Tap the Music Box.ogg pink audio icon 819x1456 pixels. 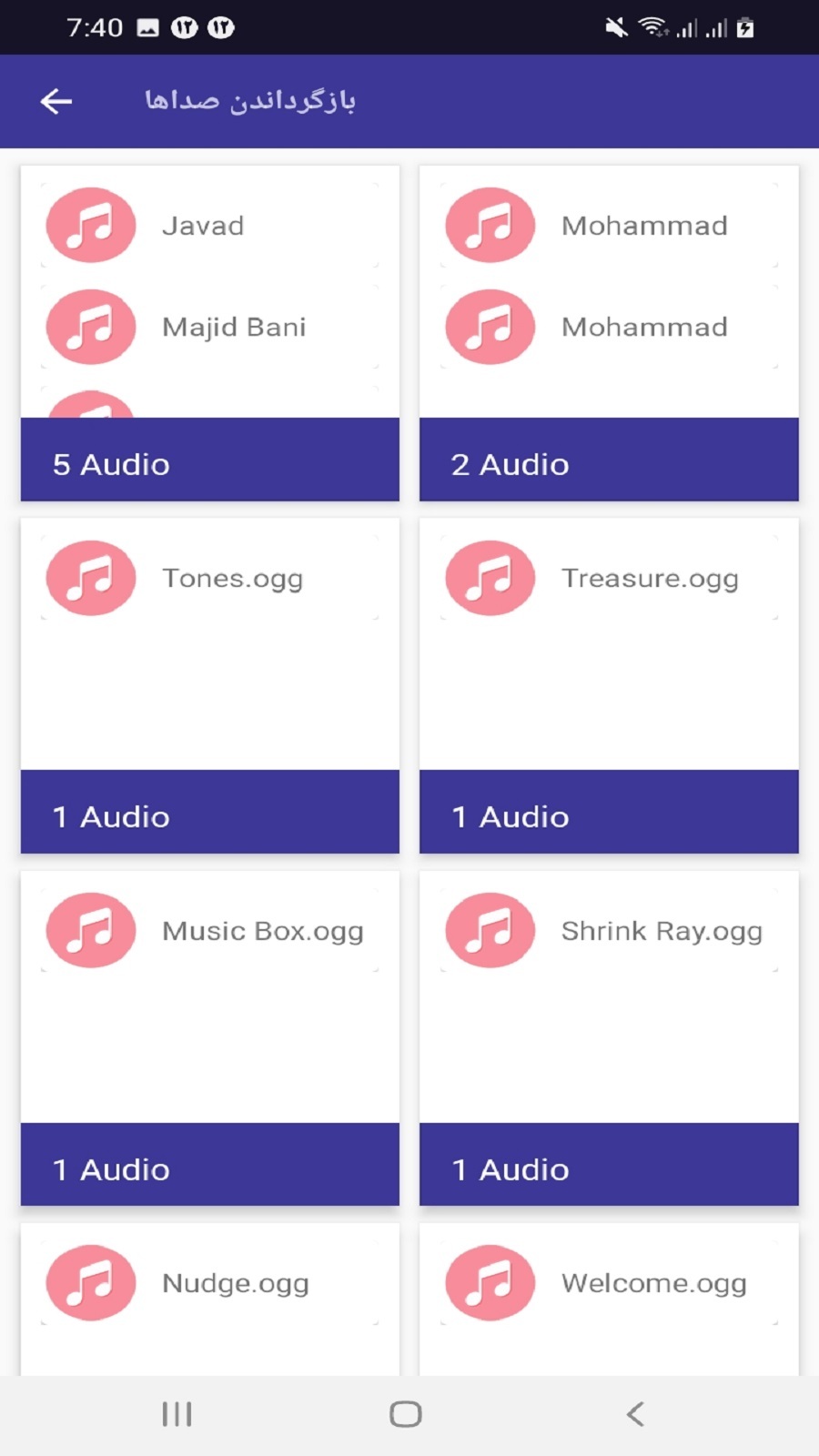90,930
